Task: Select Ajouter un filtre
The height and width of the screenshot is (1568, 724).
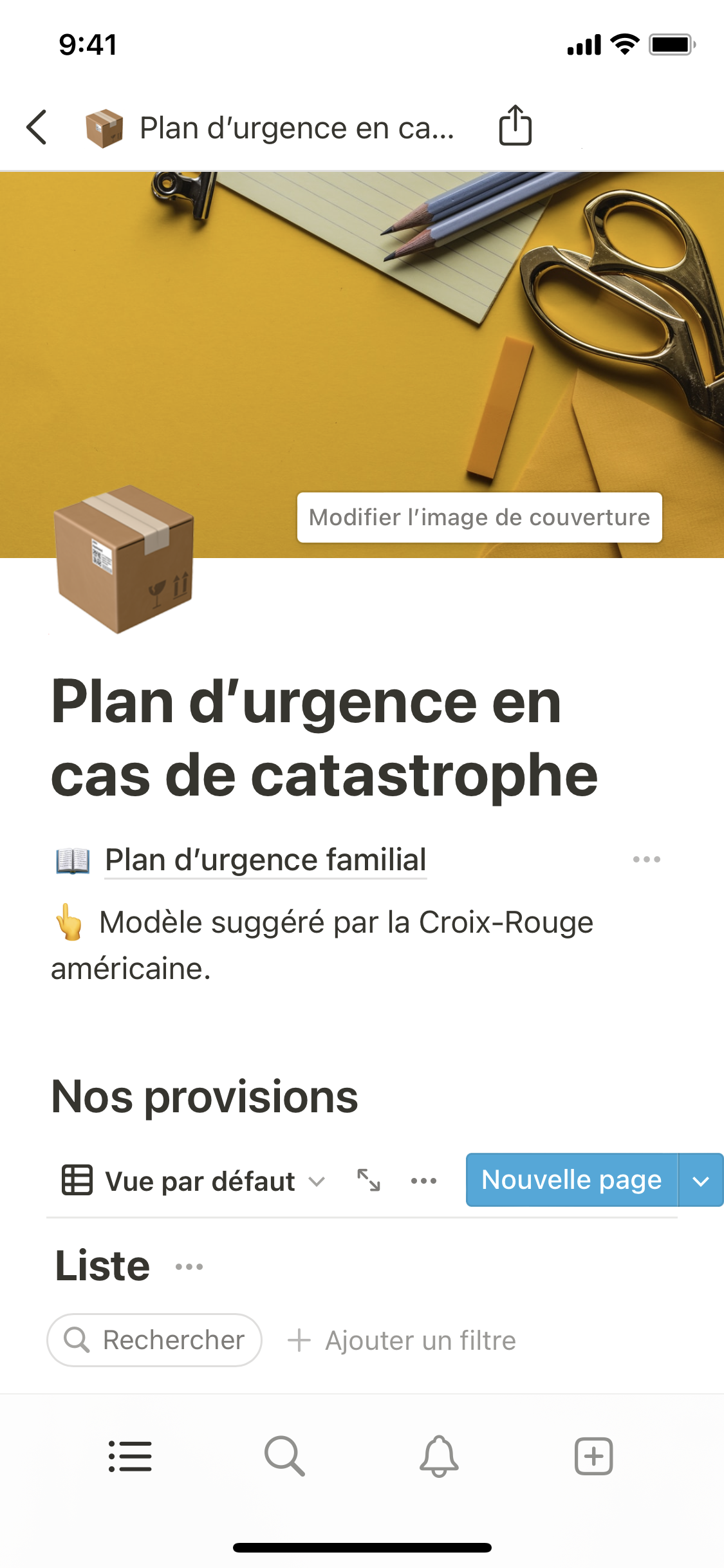Action: 402,1341
